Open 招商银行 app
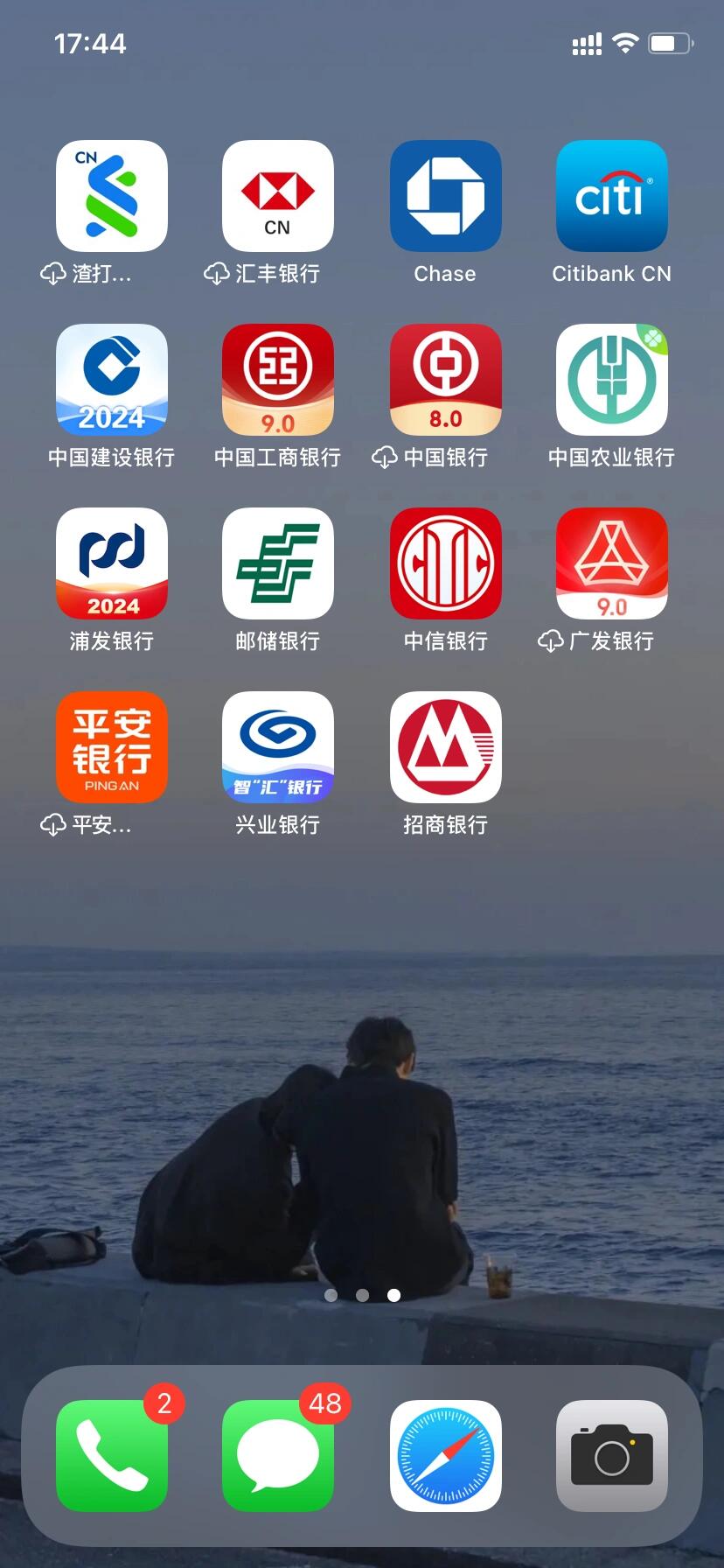 445,747
